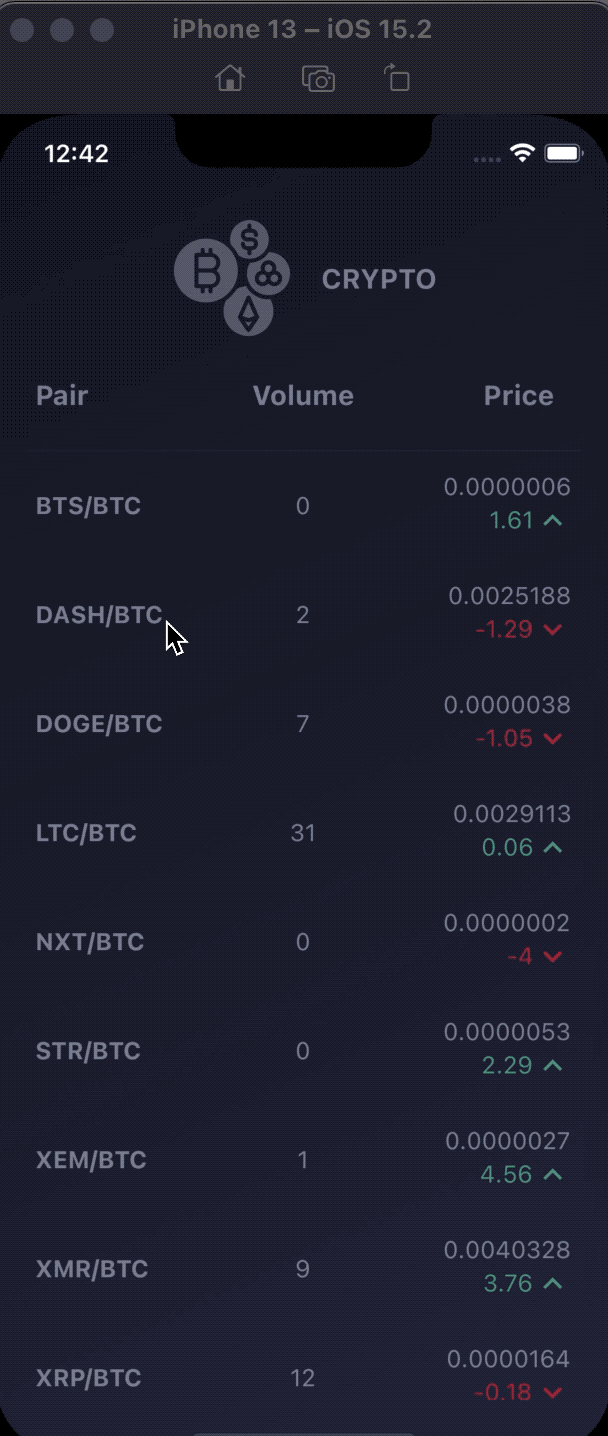Take a simulator screenshot with camera icon
The height and width of the screenshot is (1436, 608).
[x=318, y=78]
